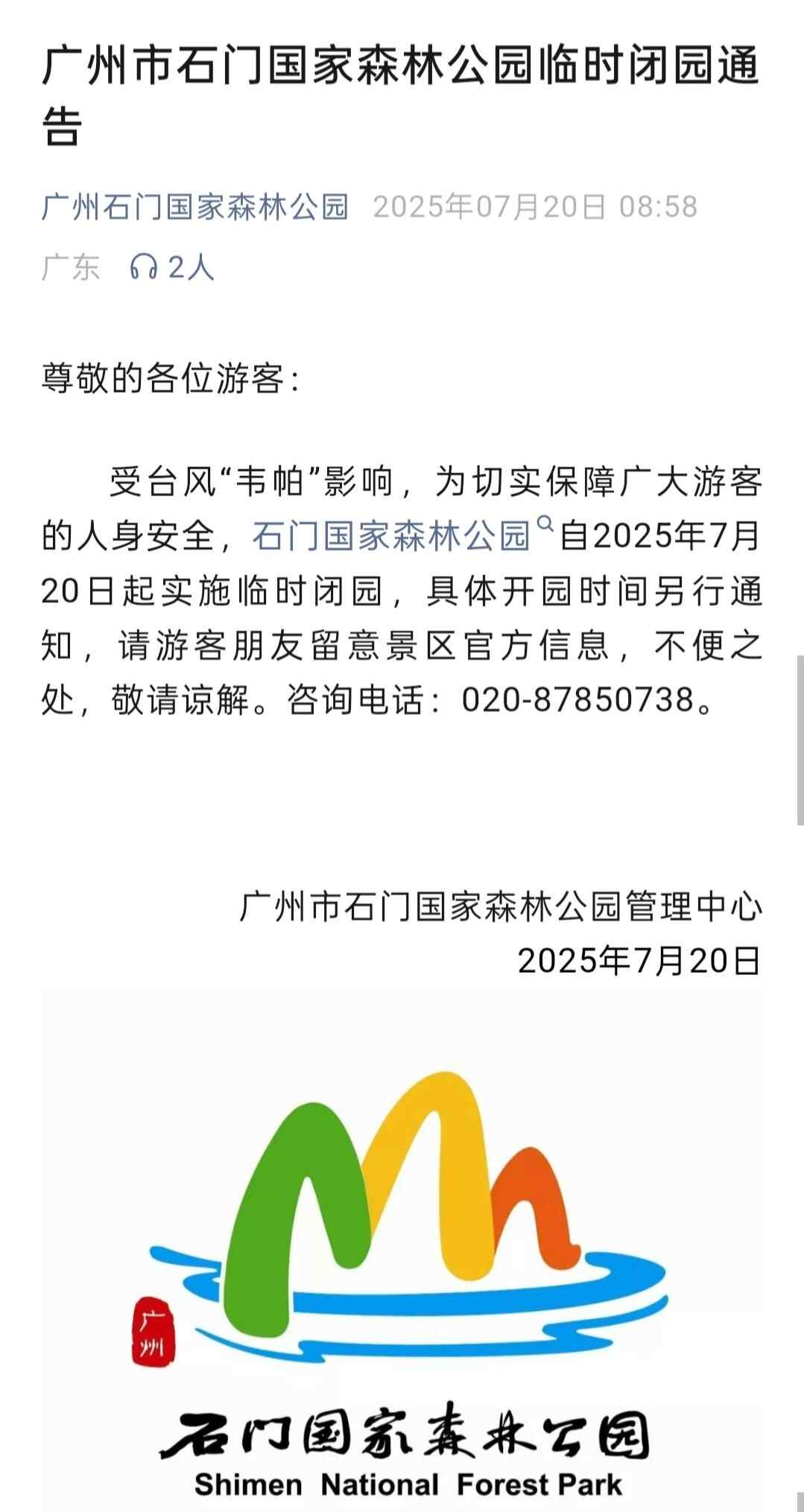Tap the 石门国家森林公园 search link in the text

(x=393, y=536)
